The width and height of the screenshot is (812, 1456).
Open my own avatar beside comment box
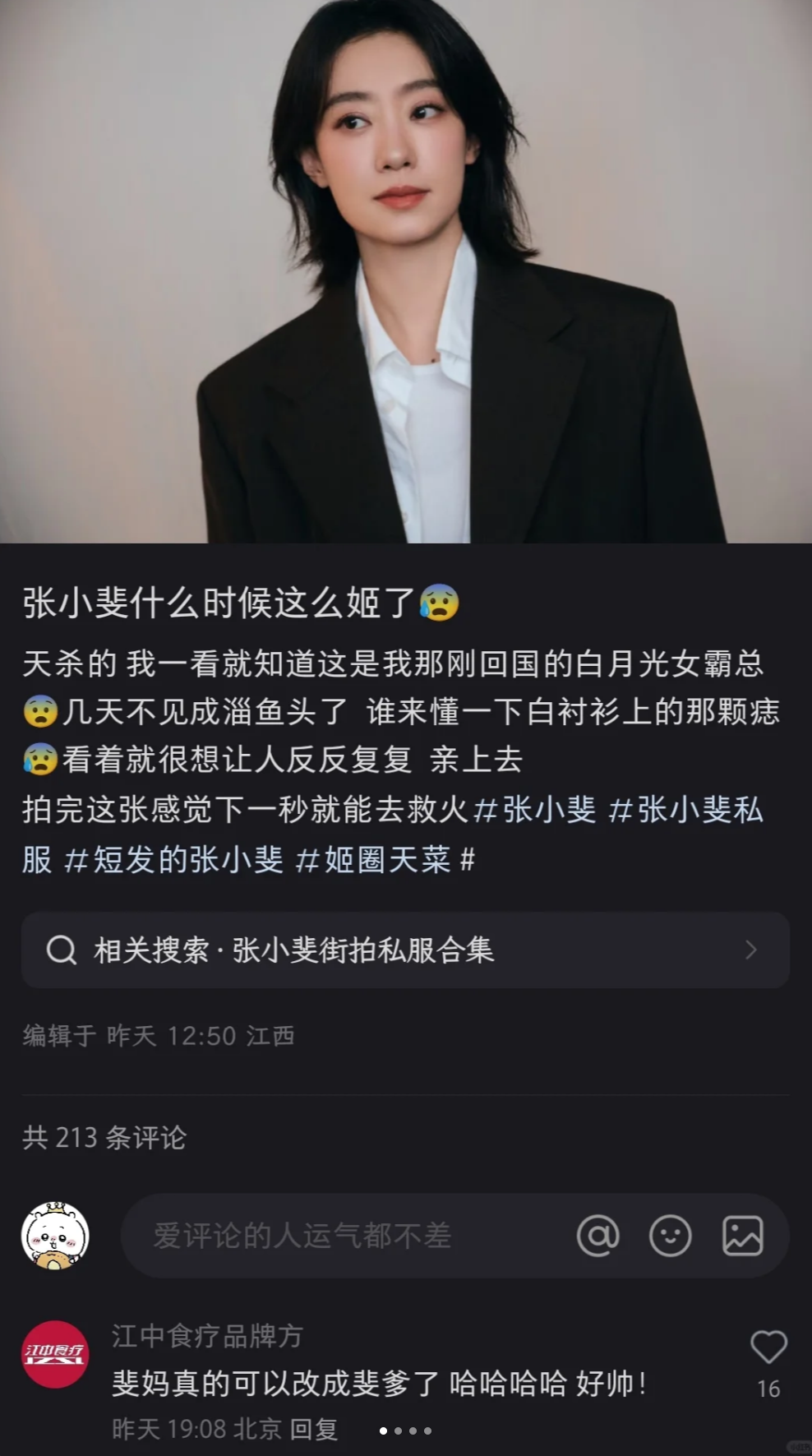[55, 1236]
